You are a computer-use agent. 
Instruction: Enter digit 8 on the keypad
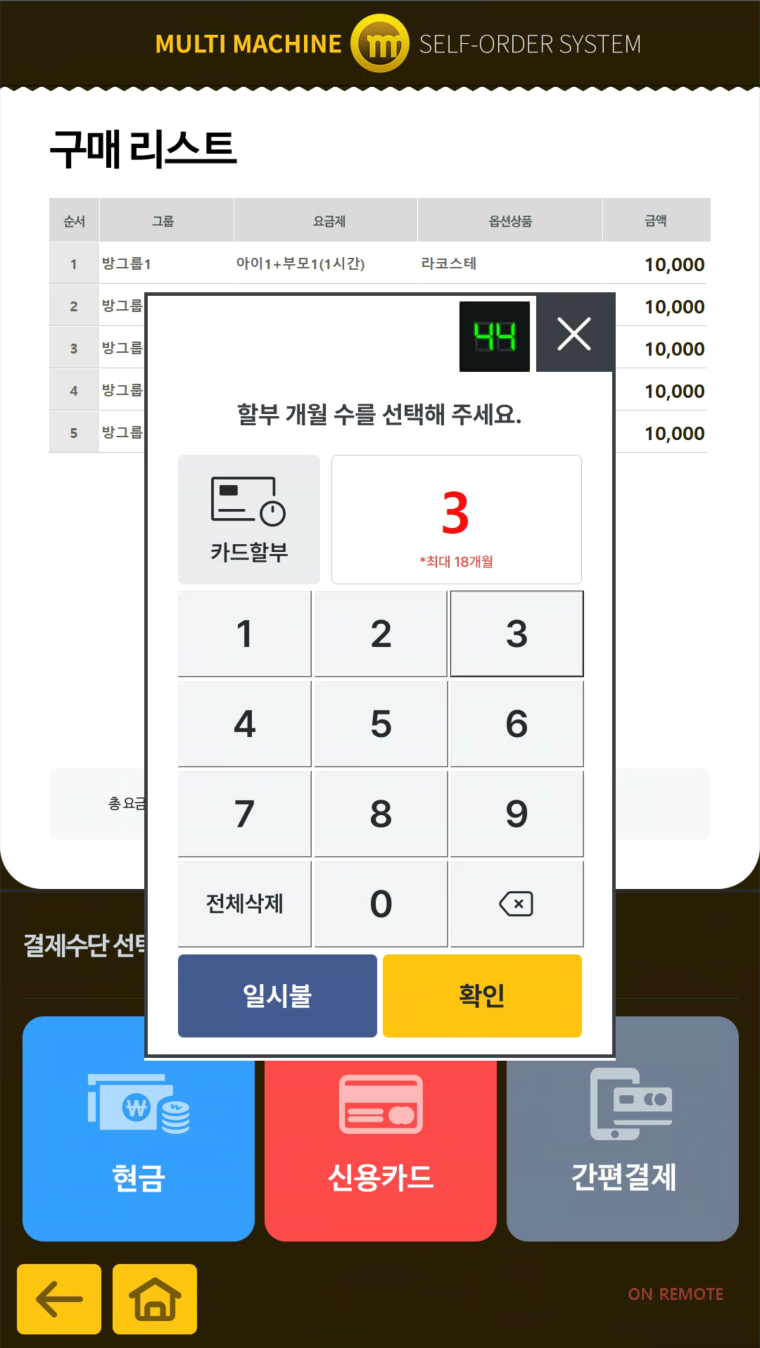(x=381, y=814)
